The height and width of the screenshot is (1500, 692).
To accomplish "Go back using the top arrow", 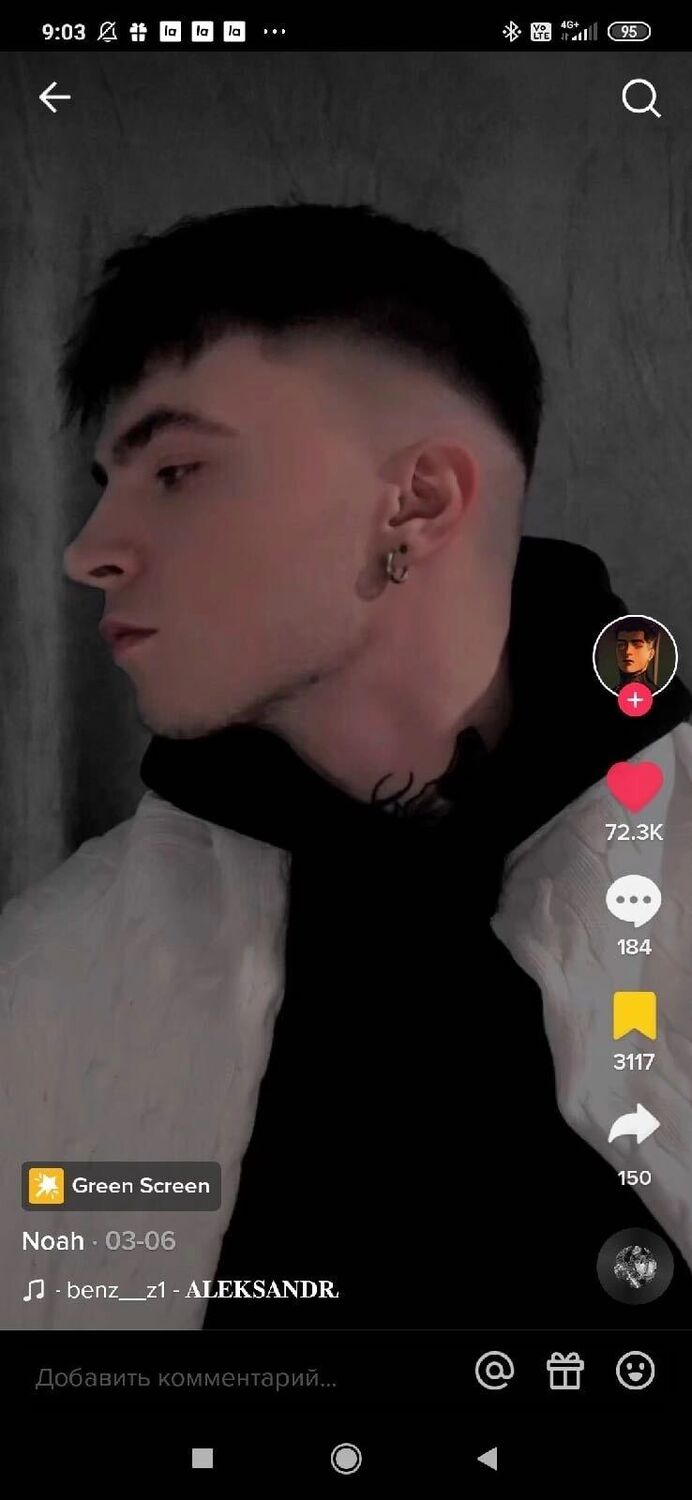I will coord(54,97).
